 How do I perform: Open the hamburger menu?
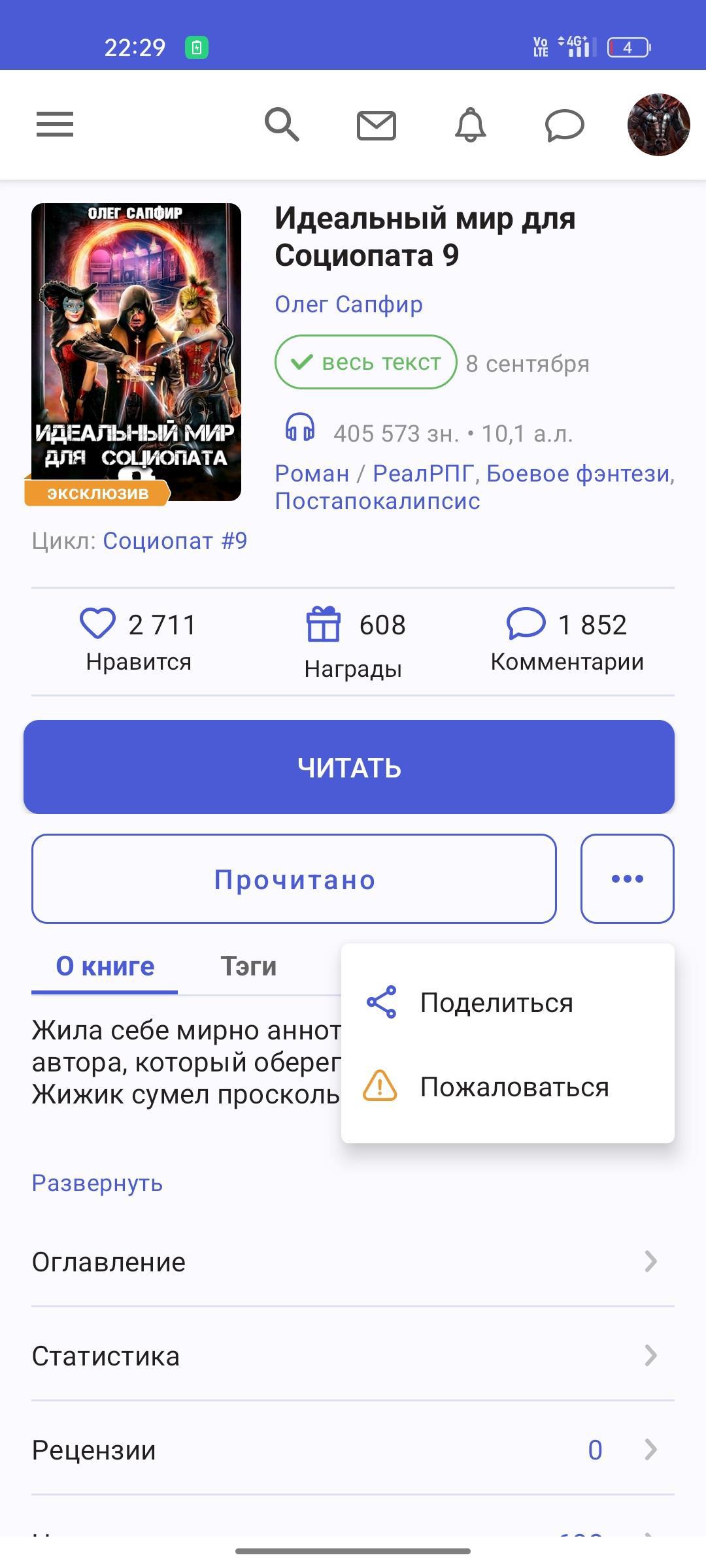coord(55,124)
